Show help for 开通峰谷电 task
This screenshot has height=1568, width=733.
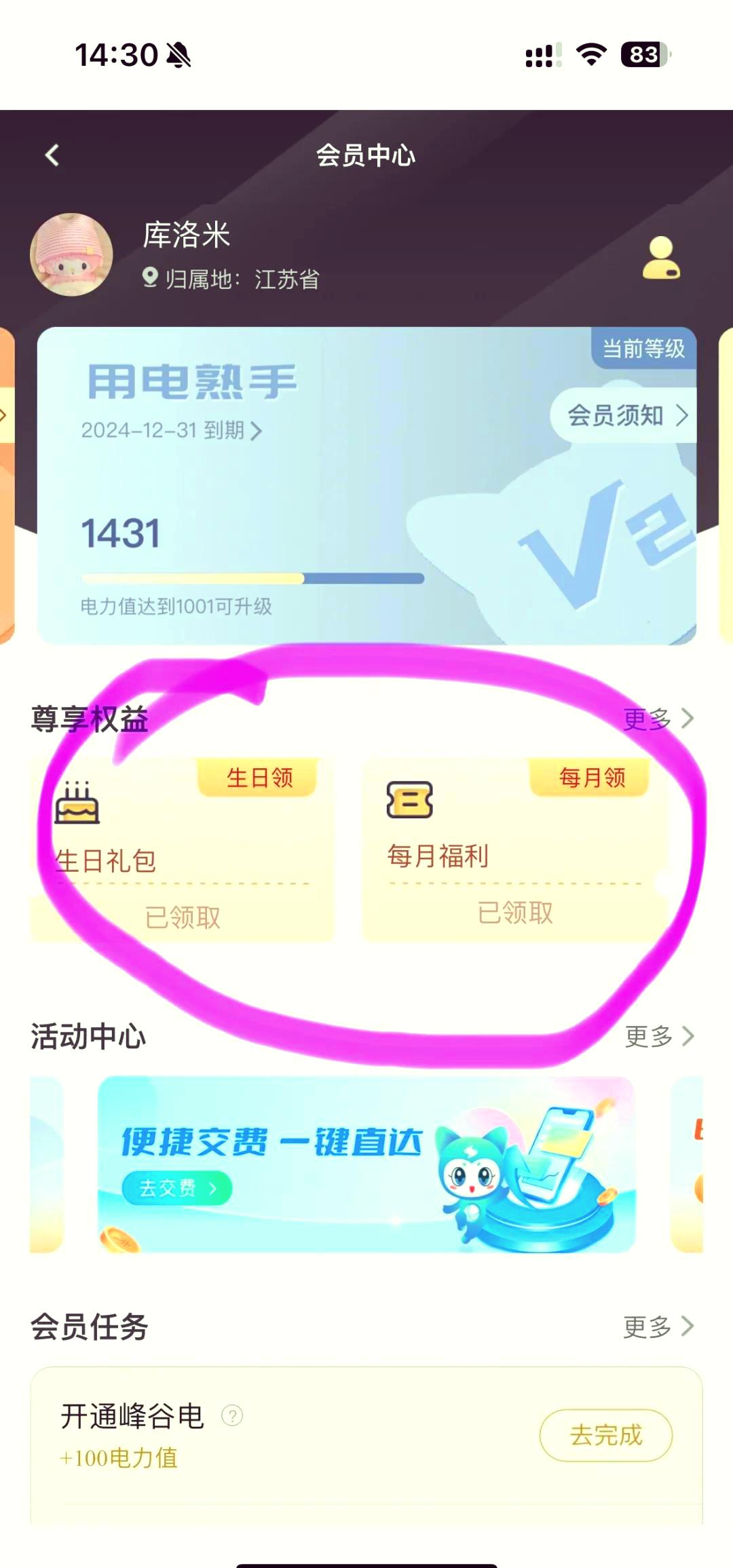[232, 1416]
